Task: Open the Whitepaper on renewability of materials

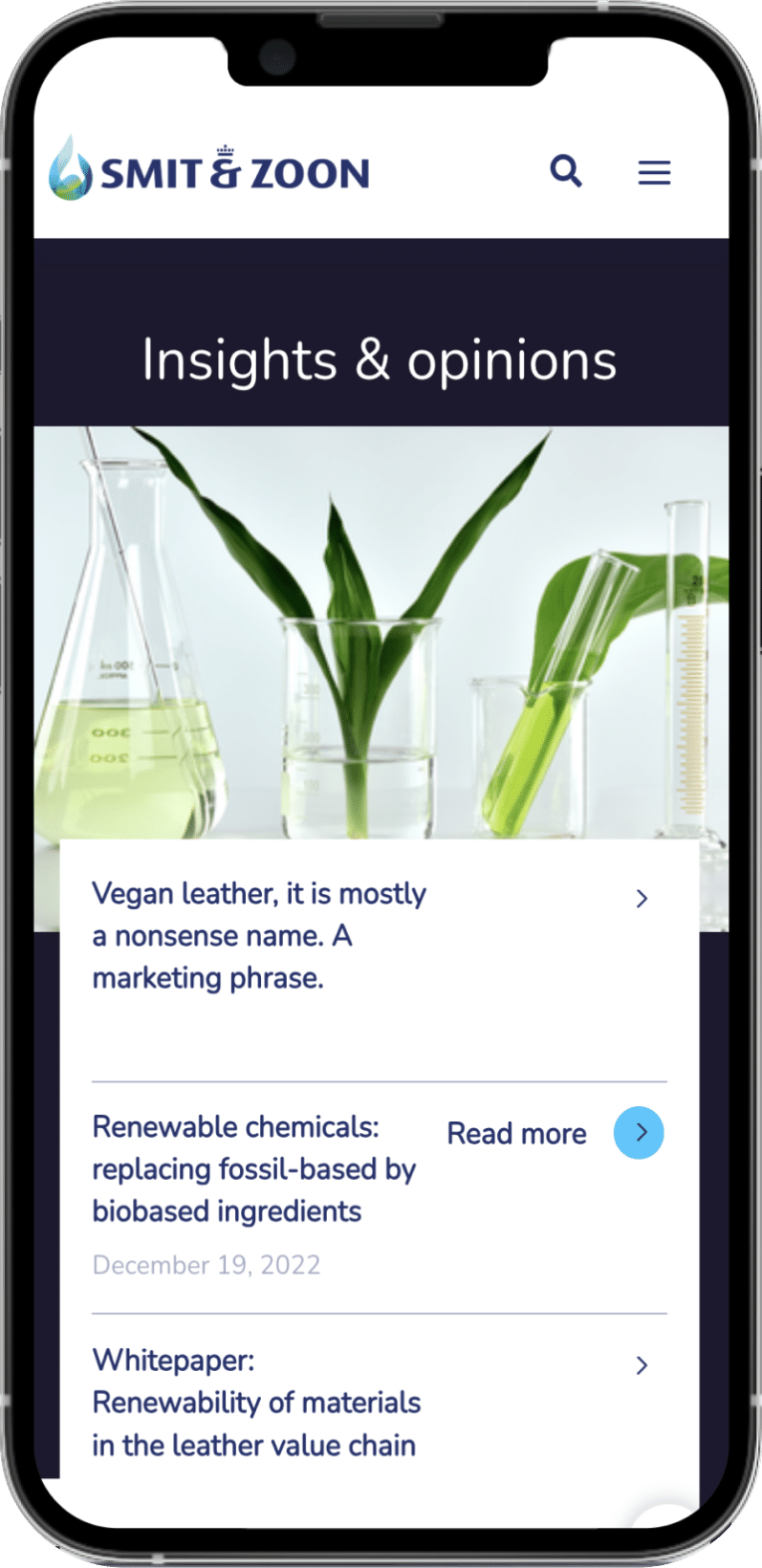Action: click(x=256, y=1403)
